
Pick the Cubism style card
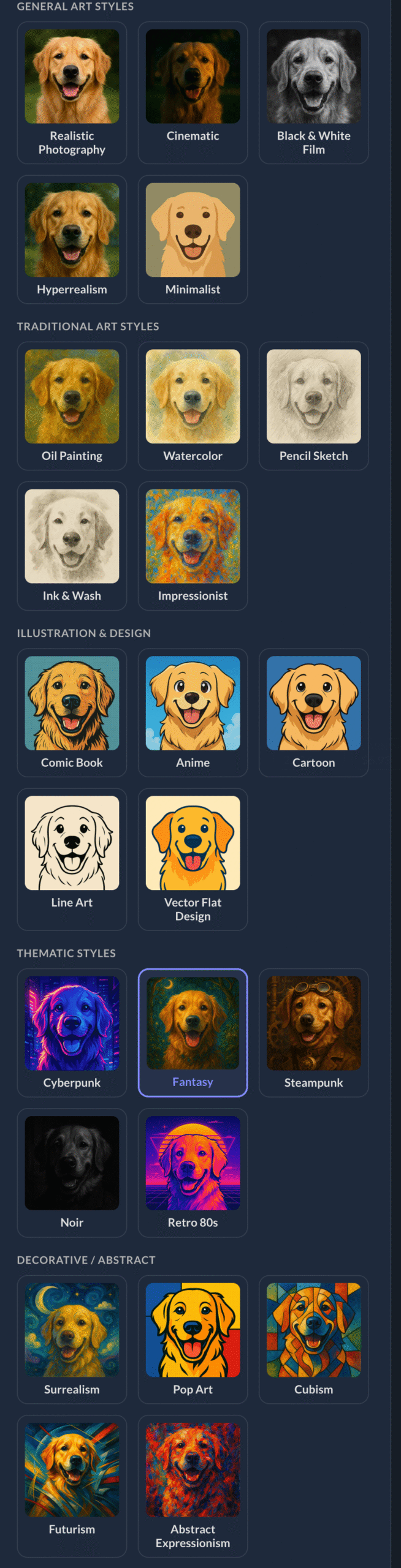coord(313,1339)
